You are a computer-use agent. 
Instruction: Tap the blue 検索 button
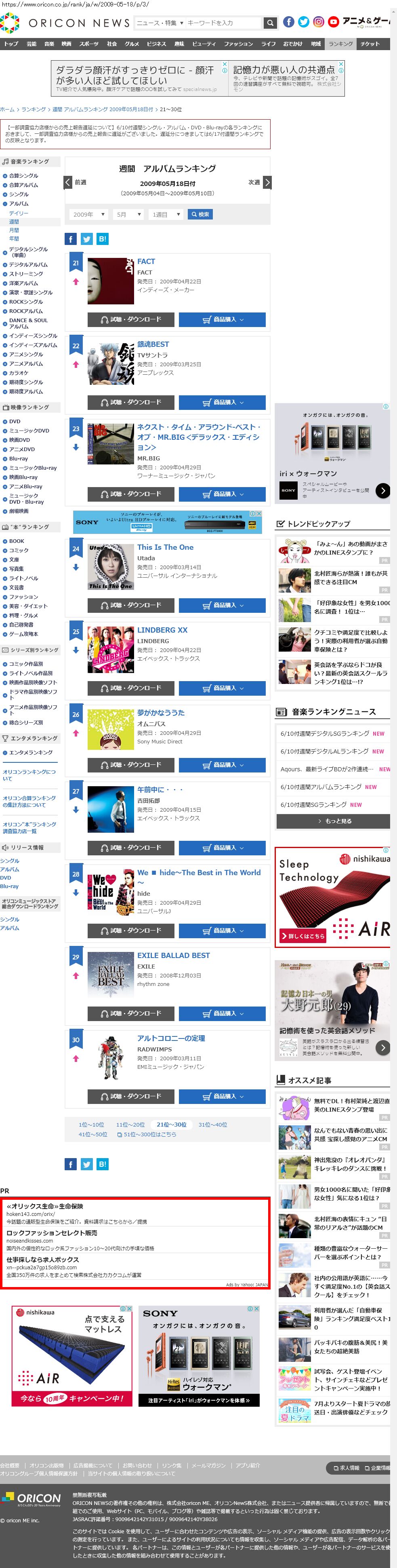tap(200, 214)
